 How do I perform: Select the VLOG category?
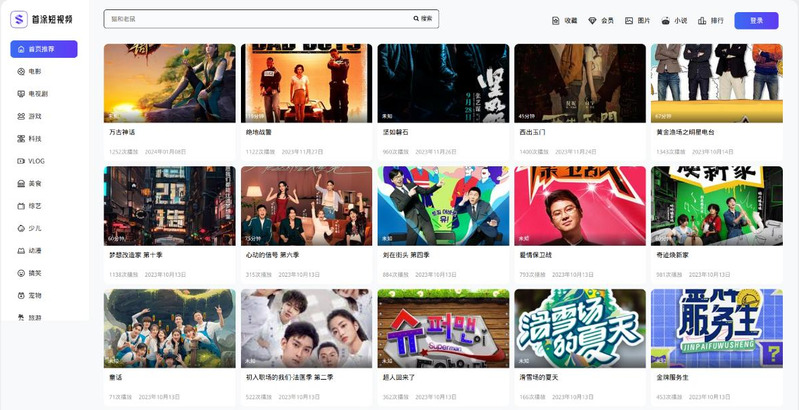tap(36, 161)
